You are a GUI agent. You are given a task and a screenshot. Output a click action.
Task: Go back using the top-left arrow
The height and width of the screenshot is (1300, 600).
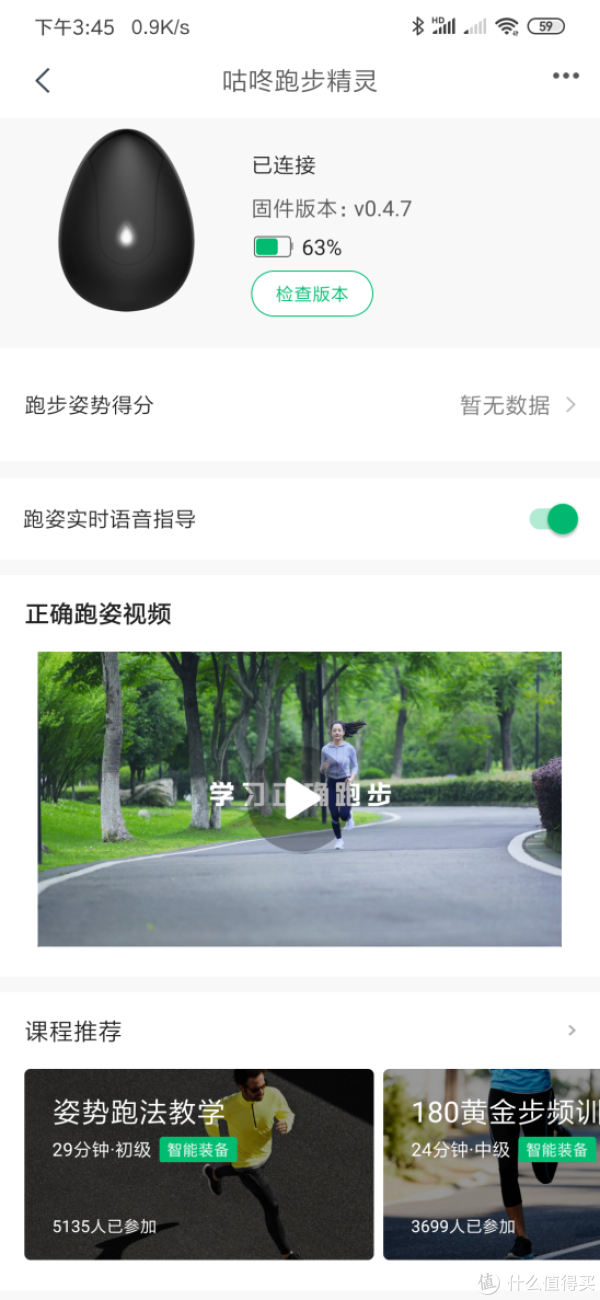42,81
